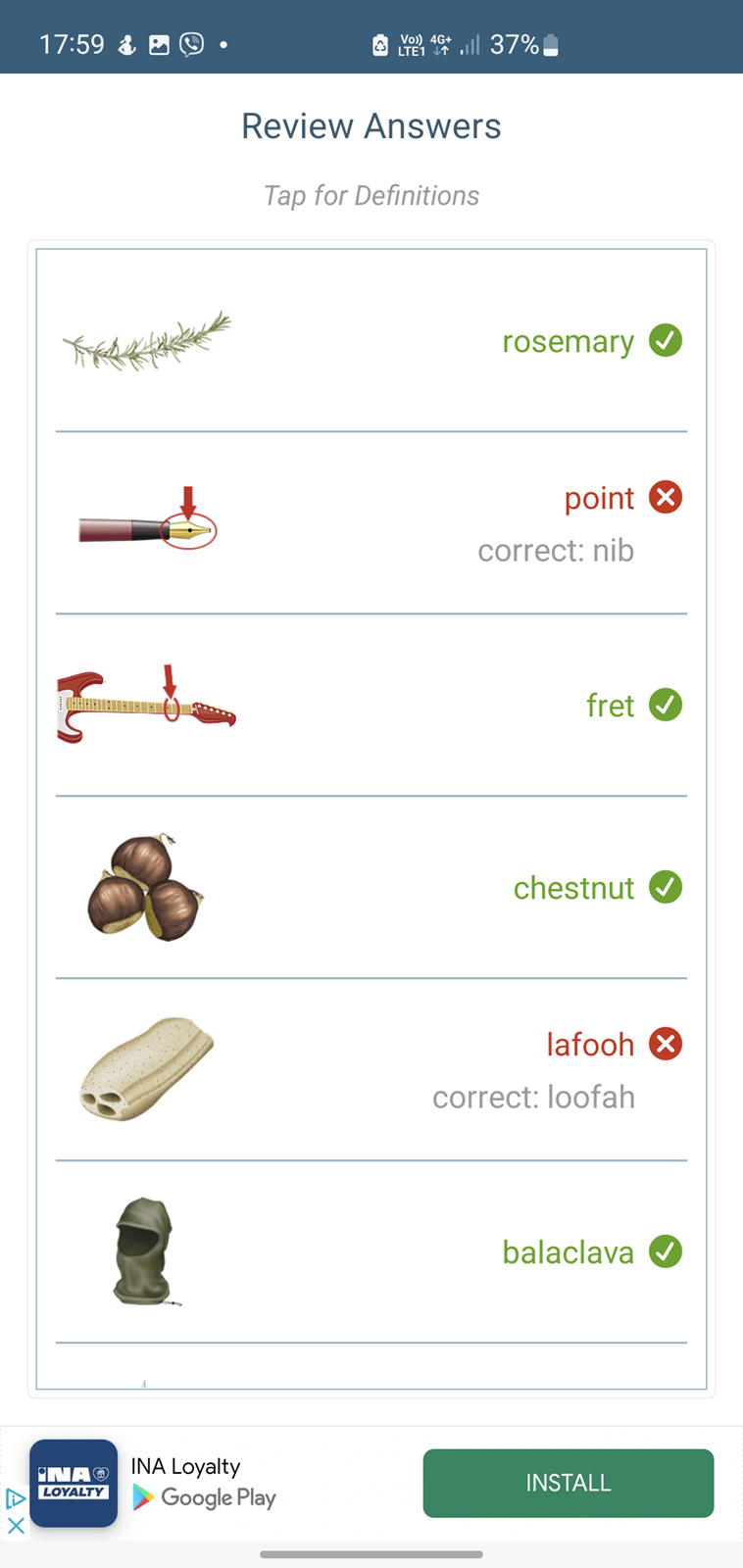View the chestnut definition
Viewport: 743px width, 1568px height.
(x=371, y=888)
